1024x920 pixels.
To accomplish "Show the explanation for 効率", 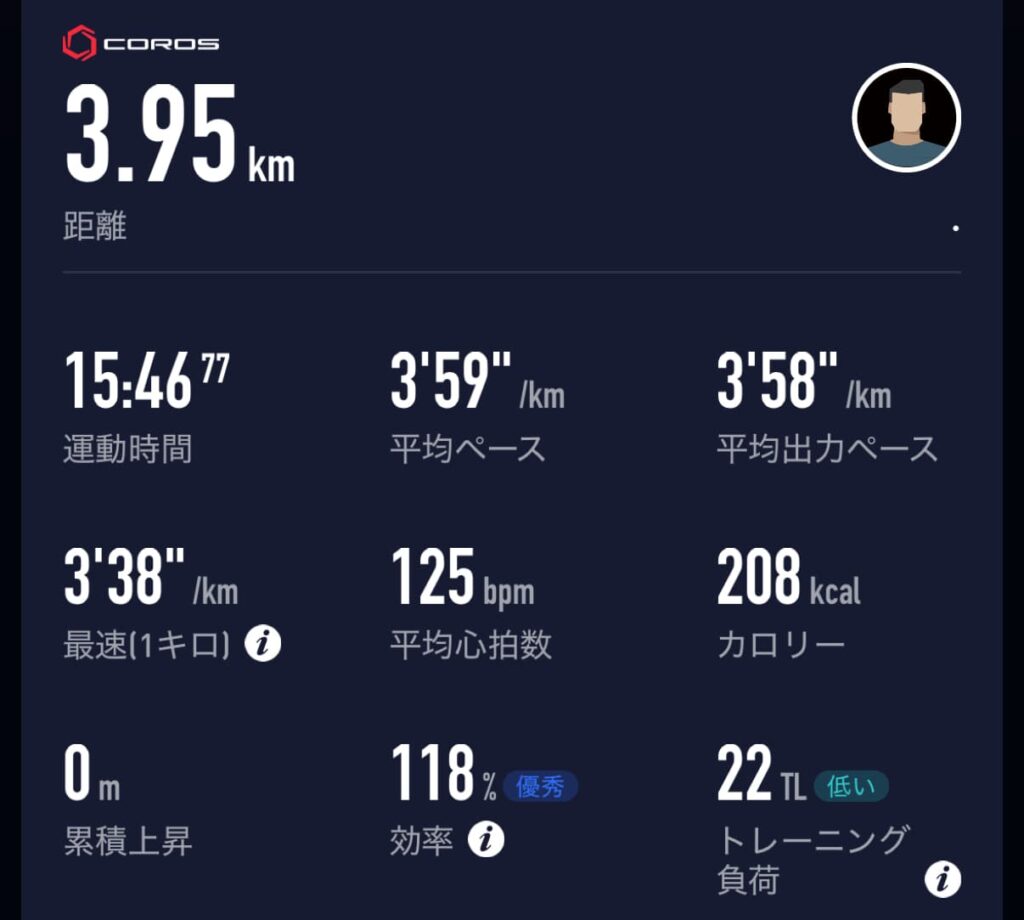I will 486,840.
